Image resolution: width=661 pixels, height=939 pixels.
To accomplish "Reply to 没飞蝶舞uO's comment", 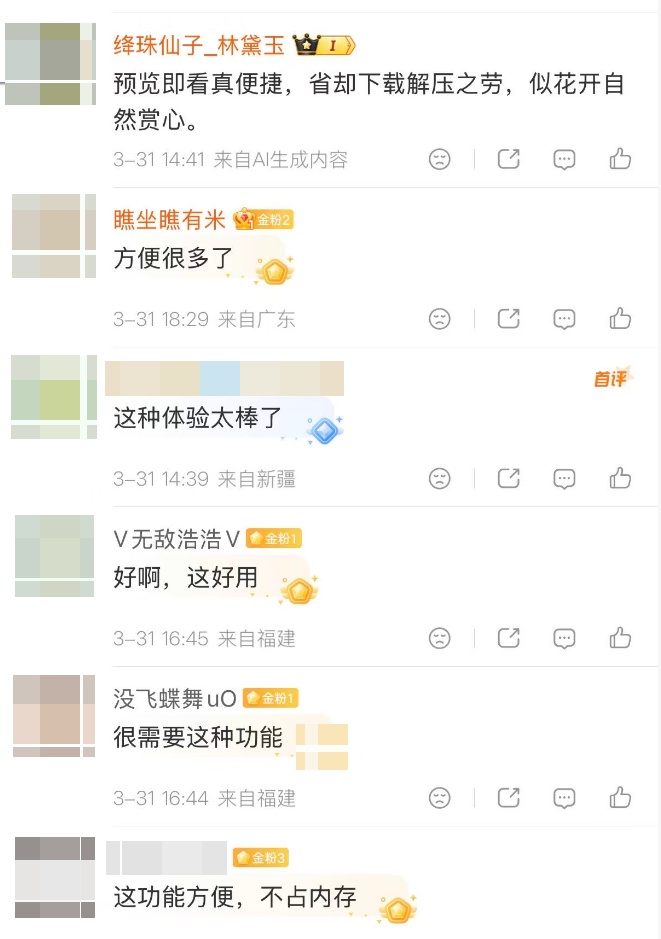I will (x=564, y=798).
